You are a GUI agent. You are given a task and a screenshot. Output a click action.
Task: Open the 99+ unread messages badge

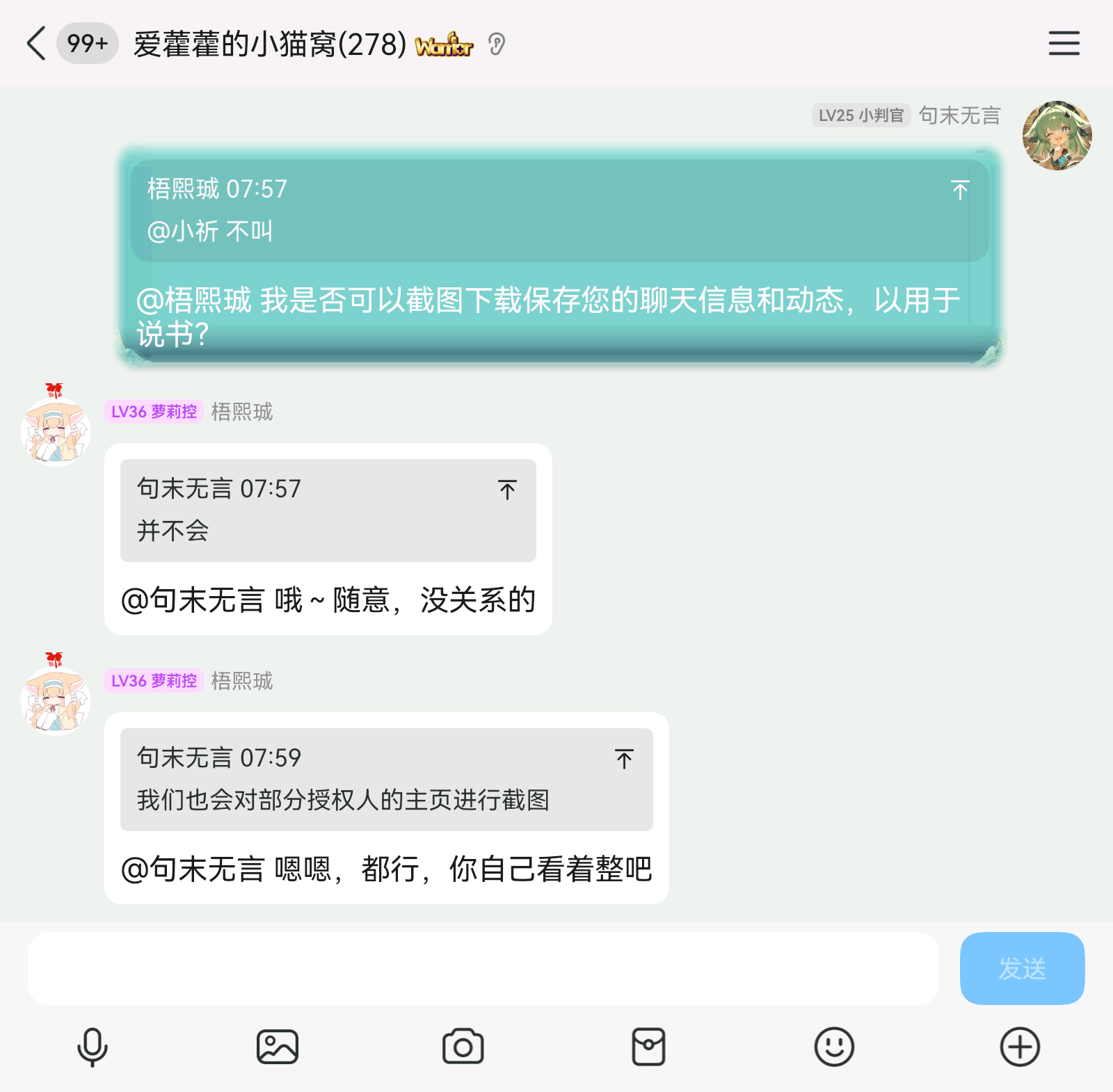[87, 44]
